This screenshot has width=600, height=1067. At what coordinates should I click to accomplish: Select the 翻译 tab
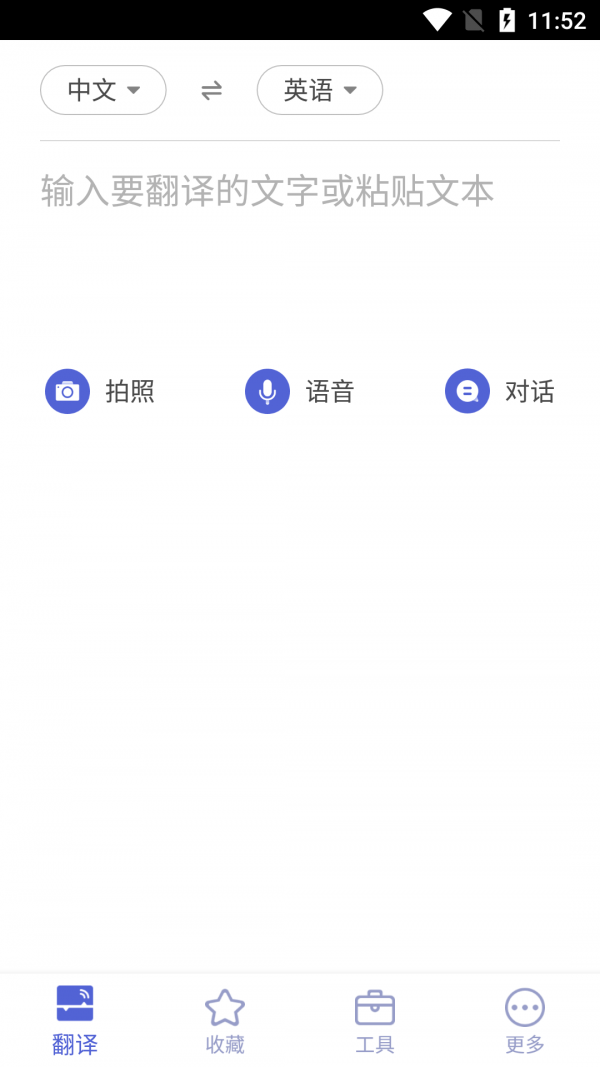tap(75, 1020)
